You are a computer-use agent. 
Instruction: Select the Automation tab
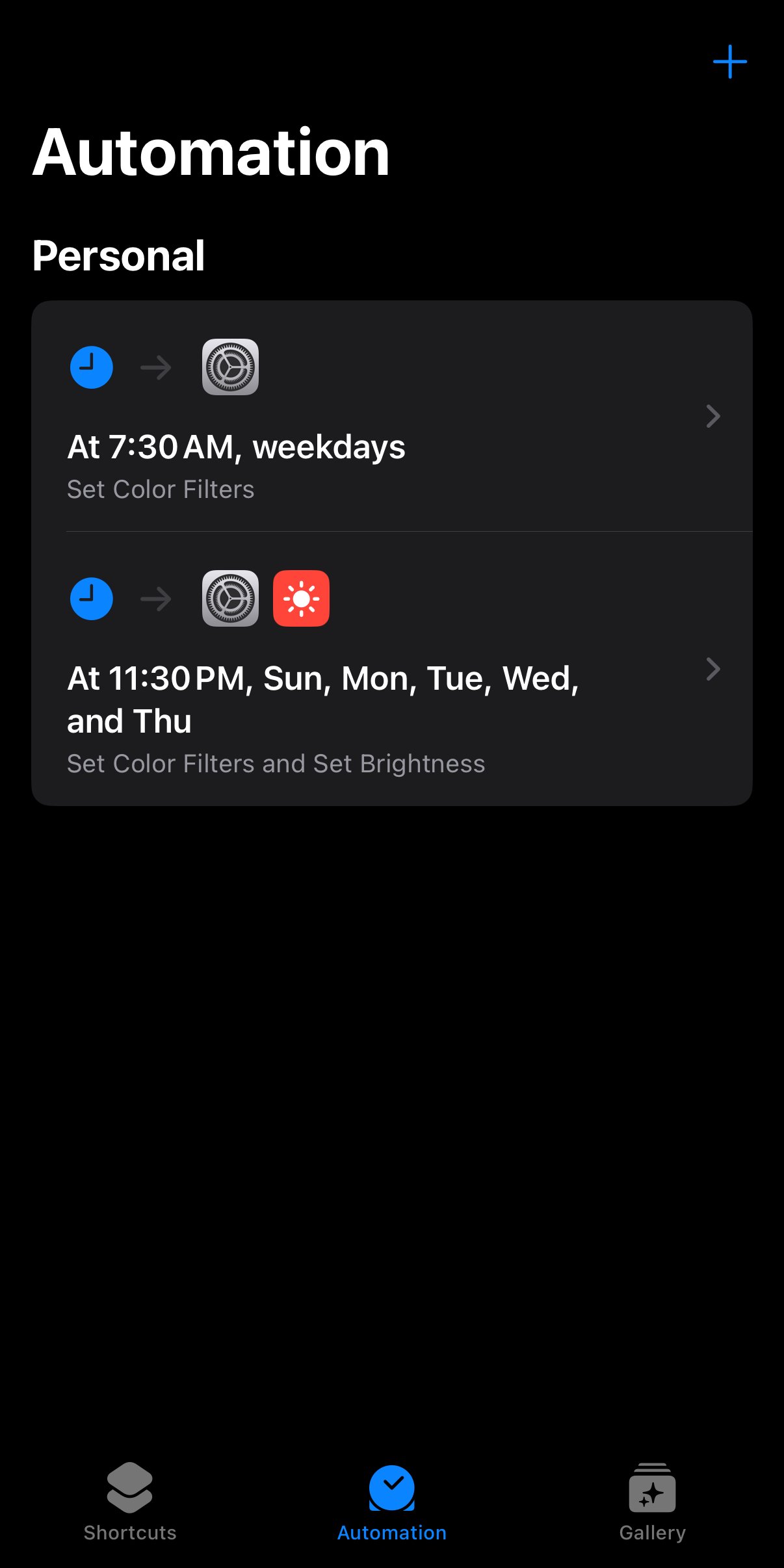pos(391,1502)
